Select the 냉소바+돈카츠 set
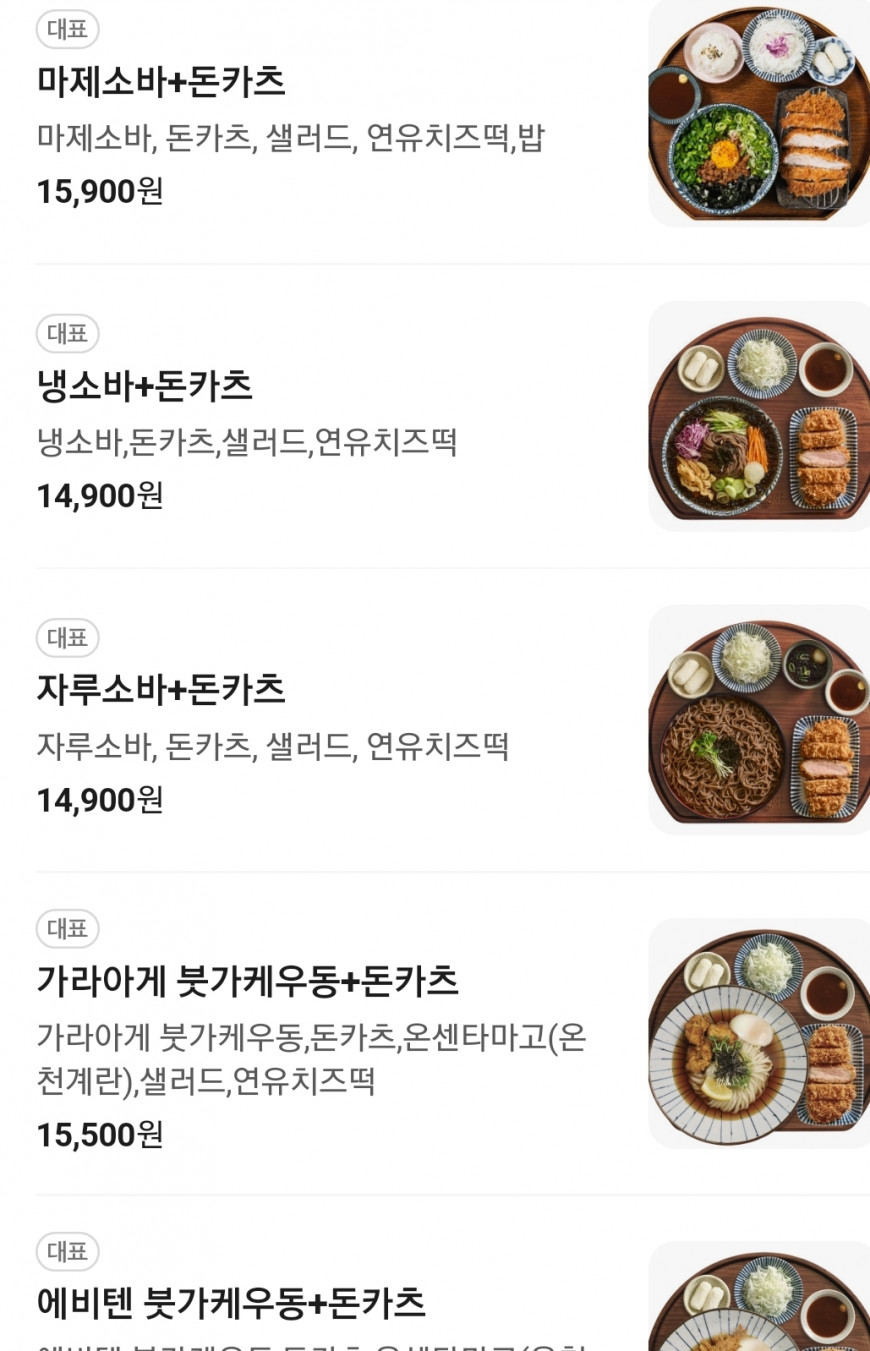The height and width of the screenshot is (1351, 870). point(145,386)
